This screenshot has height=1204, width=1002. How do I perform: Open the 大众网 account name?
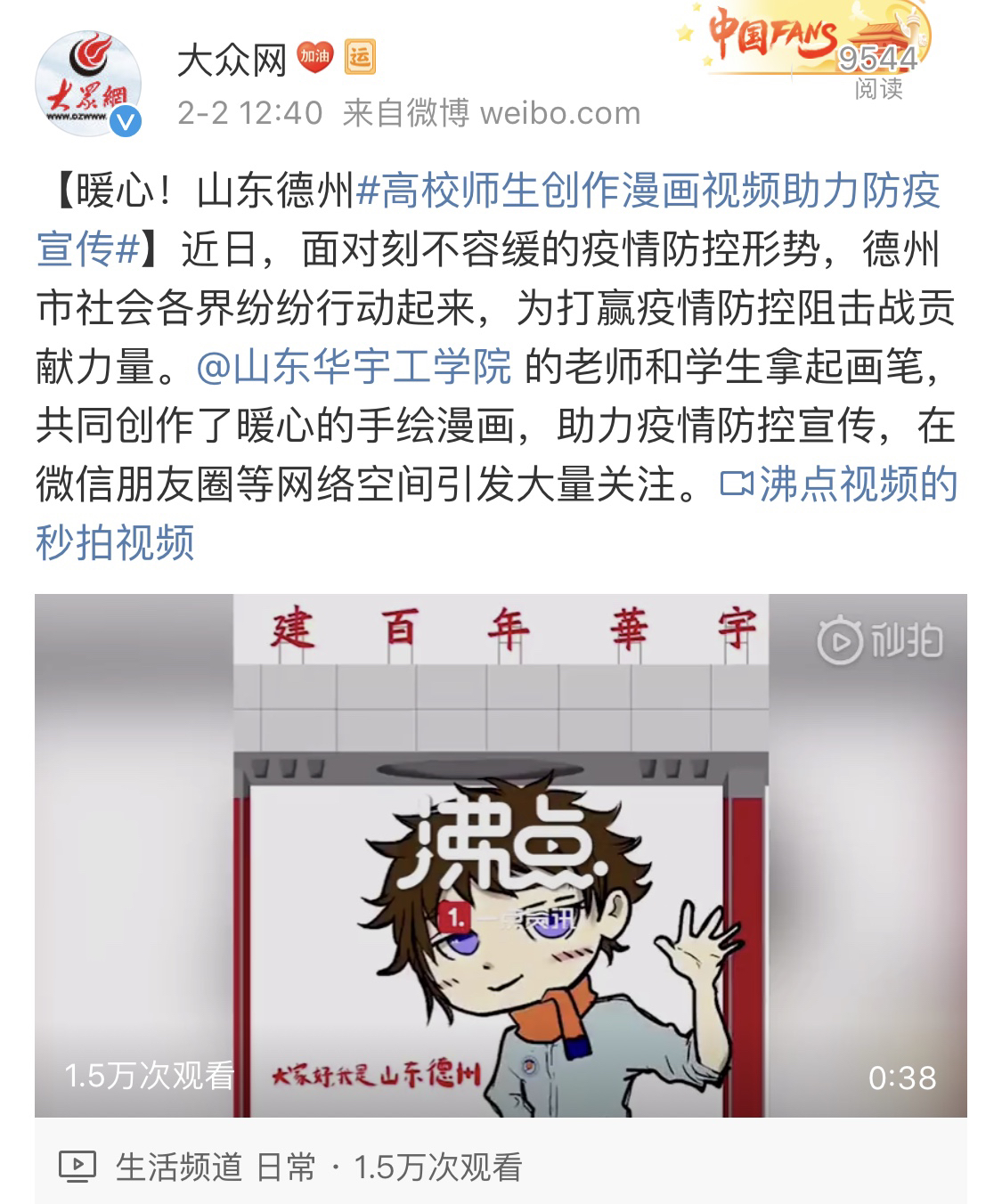coord(232,61)
